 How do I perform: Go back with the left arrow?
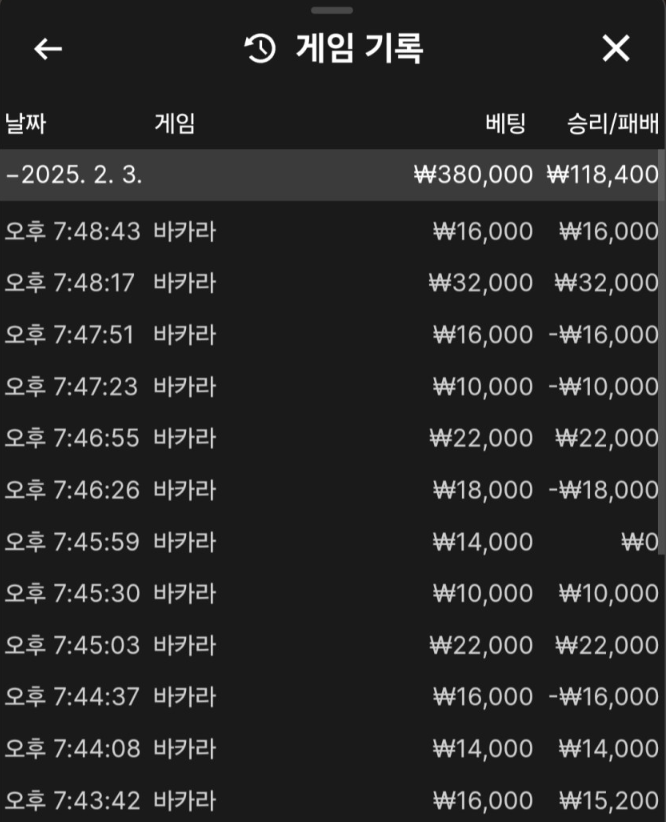[48, 49]
